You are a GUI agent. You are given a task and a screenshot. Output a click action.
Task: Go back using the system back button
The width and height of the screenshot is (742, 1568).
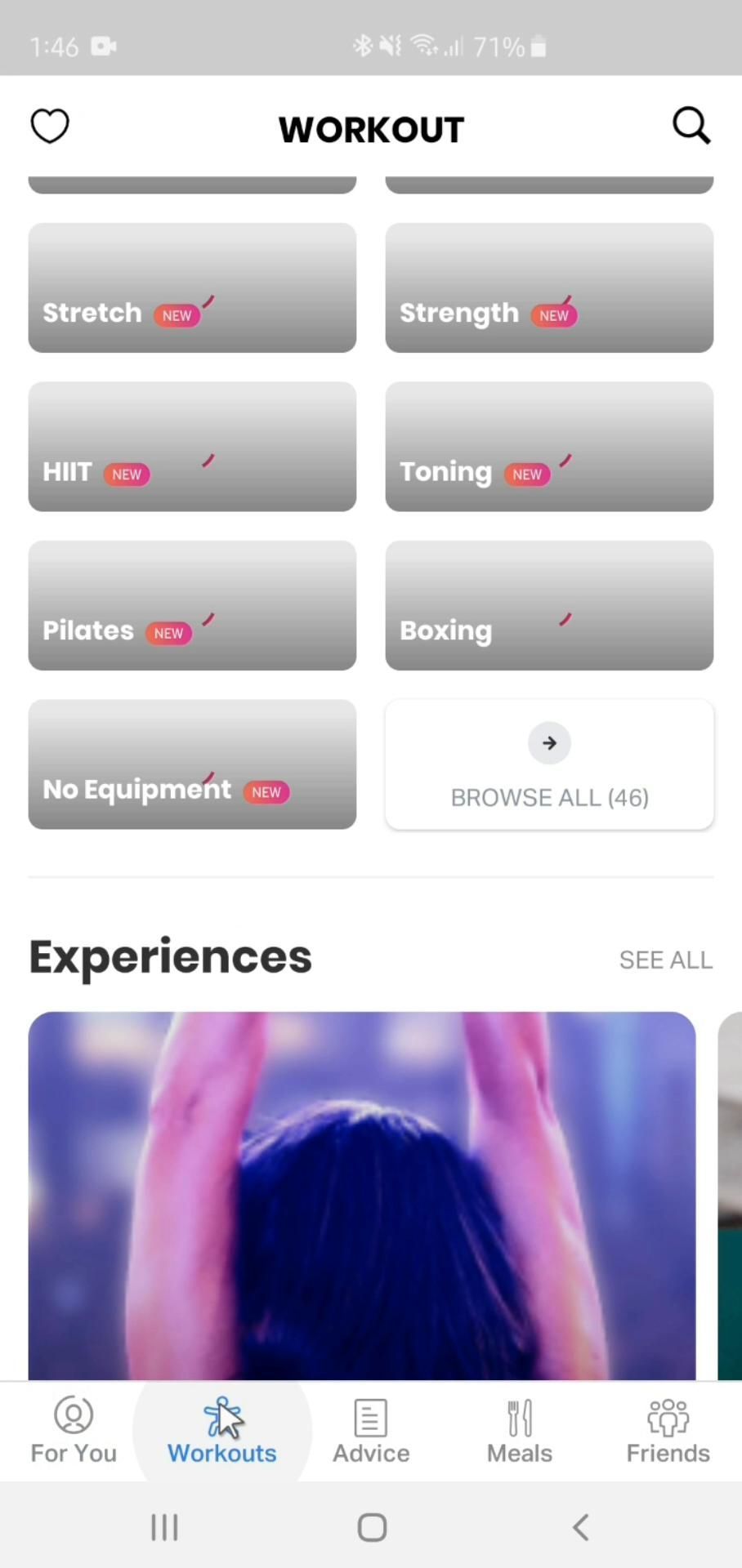pyautogui.click(x=581, y=1527)
